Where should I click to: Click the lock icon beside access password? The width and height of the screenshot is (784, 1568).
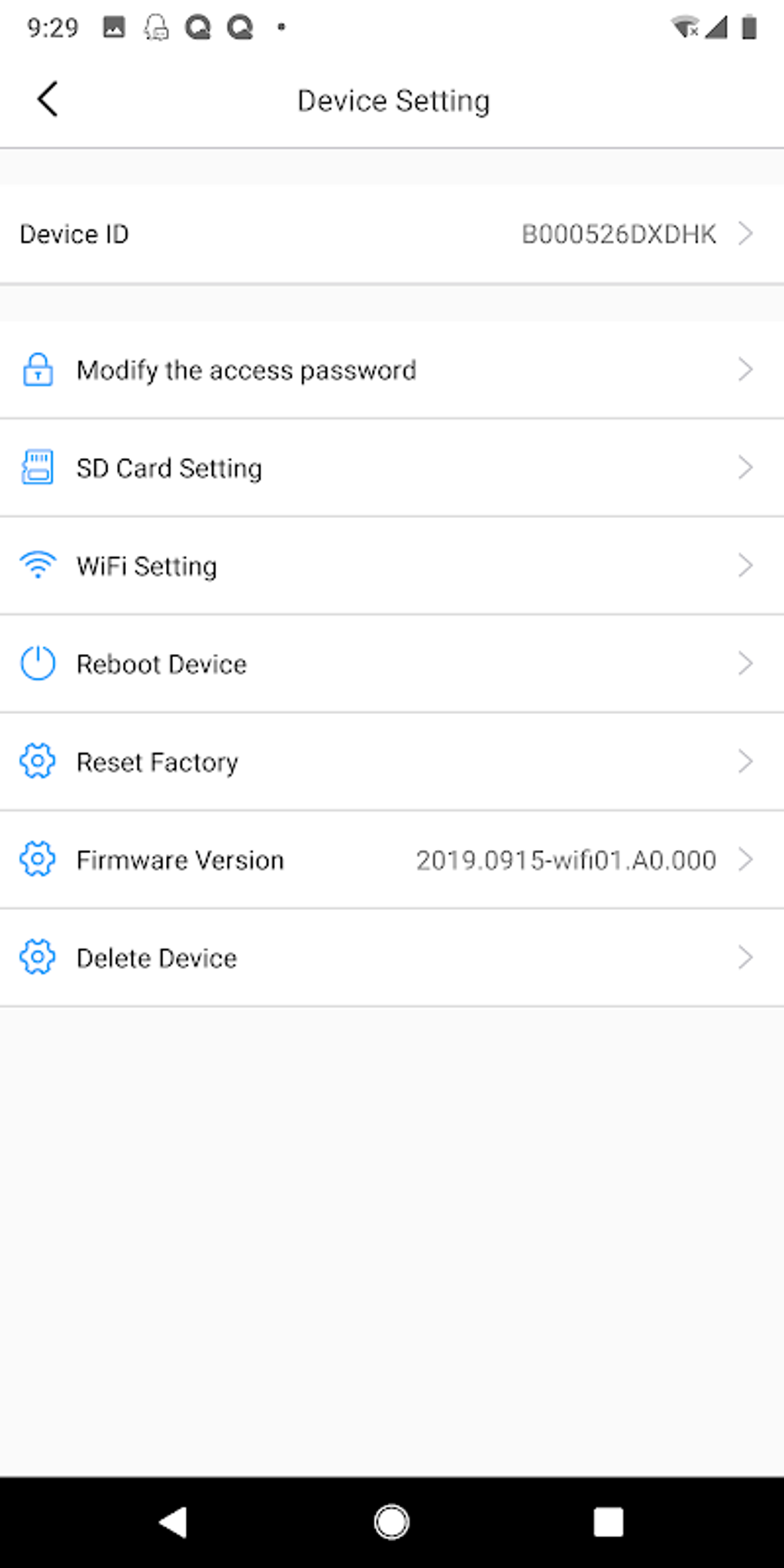(x=37, y=370)
